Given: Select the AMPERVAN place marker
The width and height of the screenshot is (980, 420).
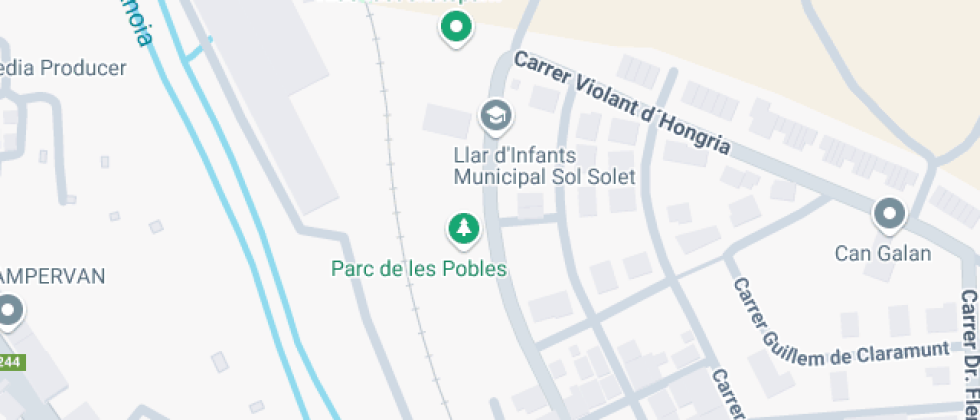Looking at the screenshot, I should 10,310.
